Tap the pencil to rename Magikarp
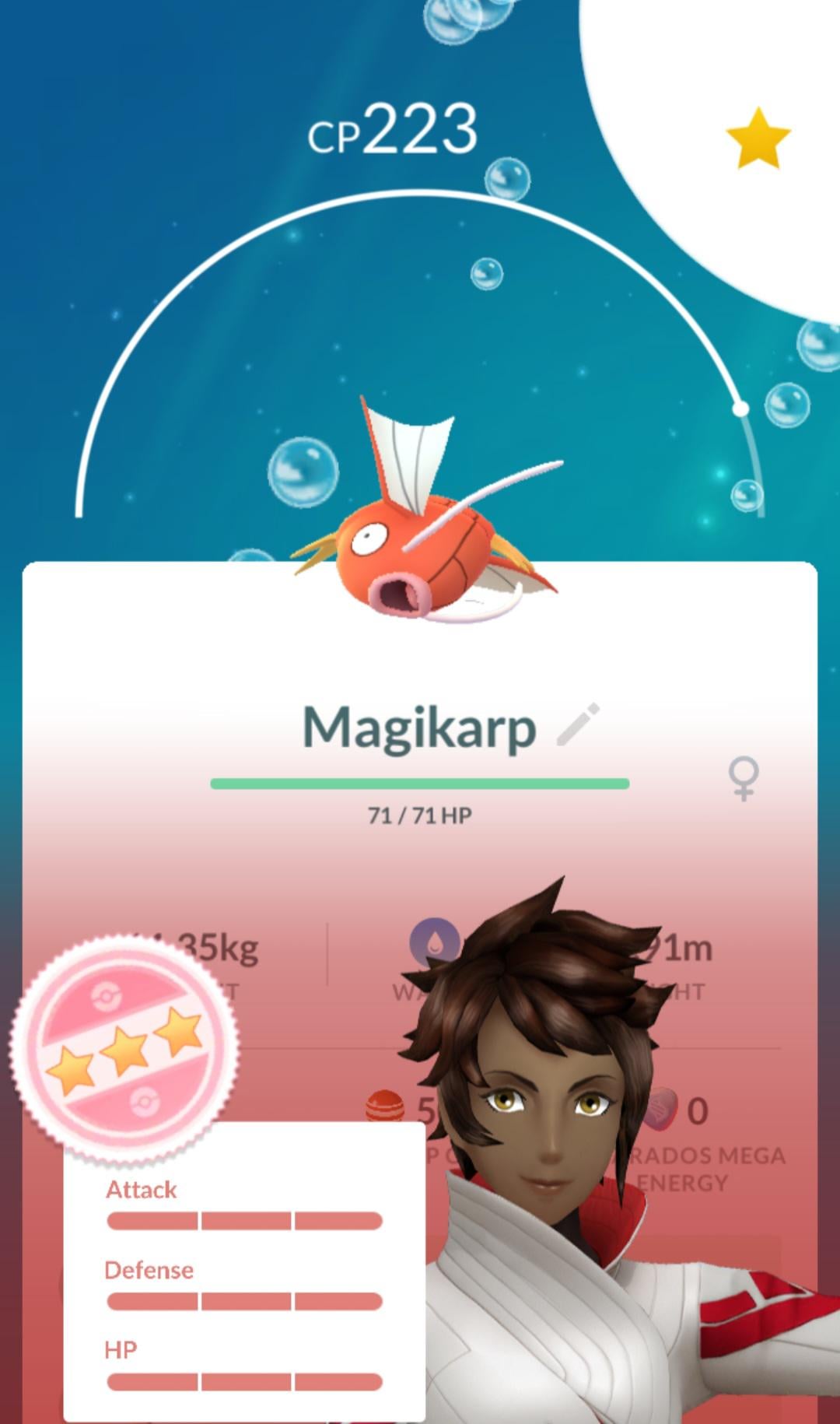 [x=579, y=724]
